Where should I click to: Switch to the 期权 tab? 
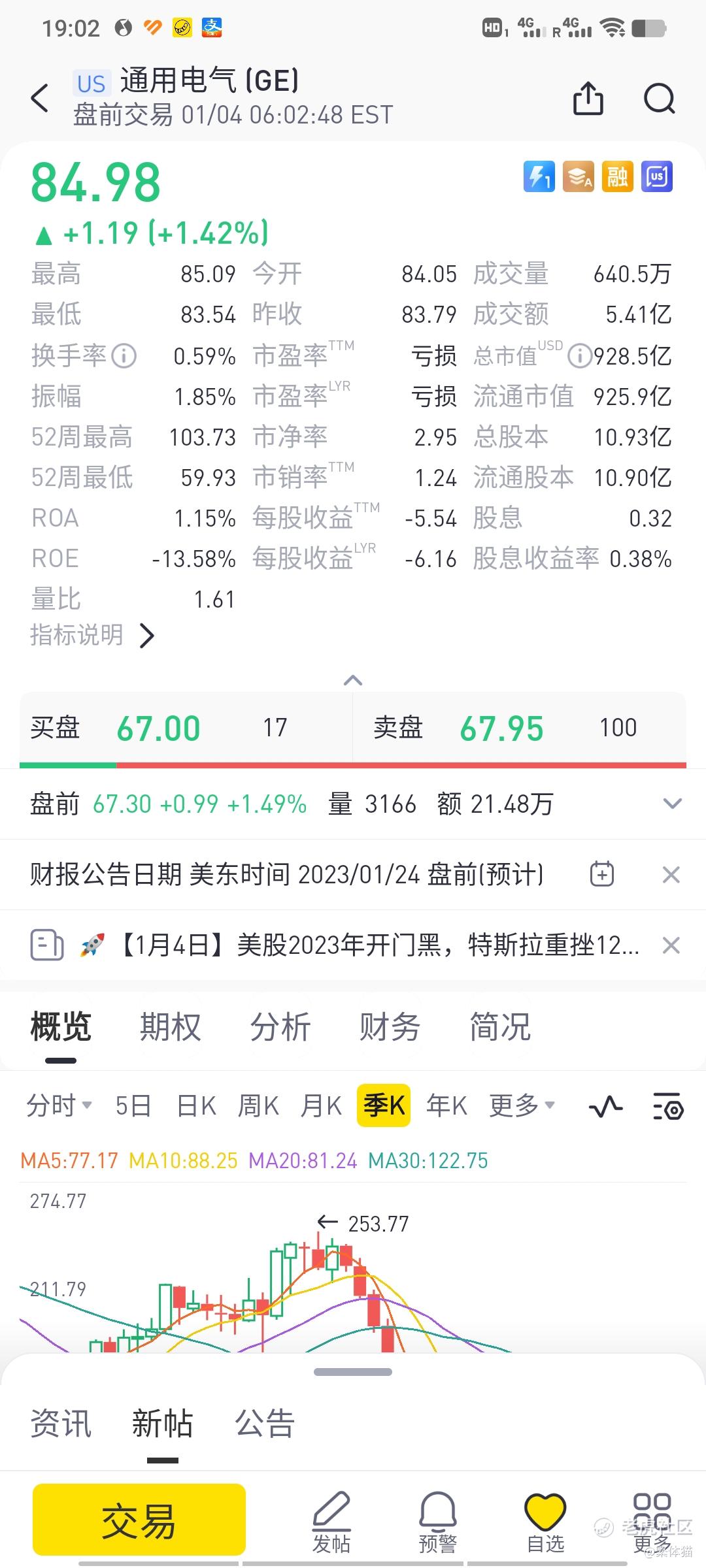pos(170,1026)
